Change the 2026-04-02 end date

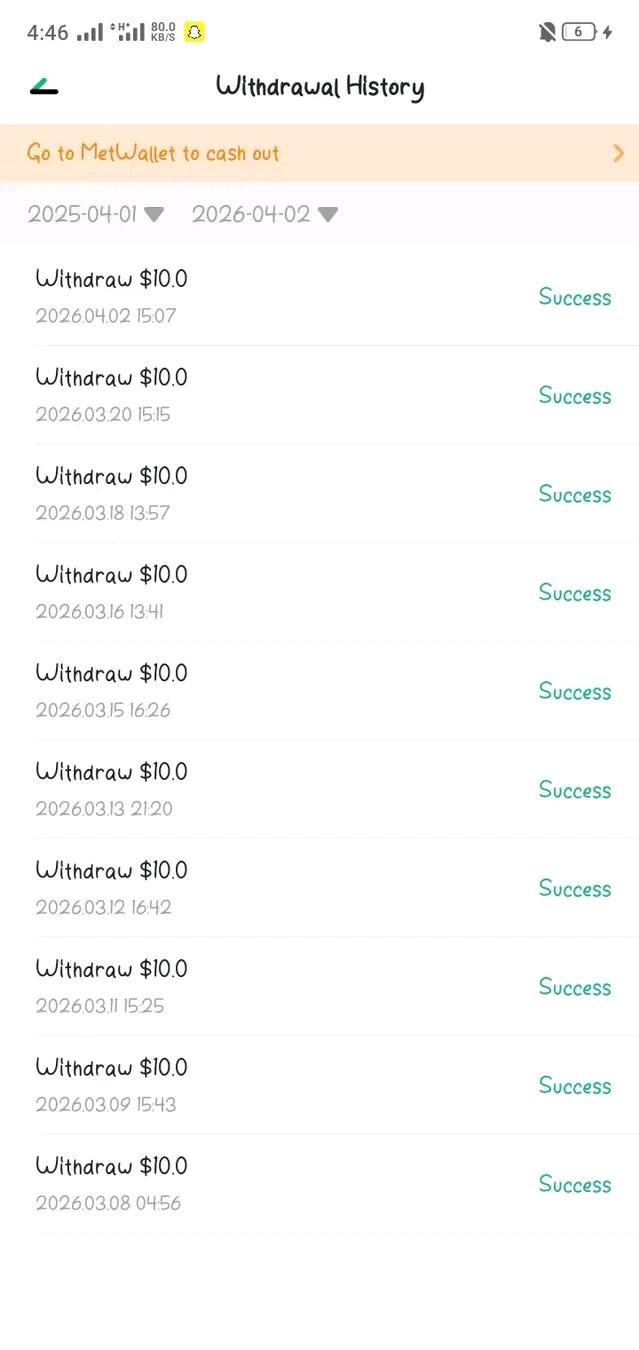pyautogui.click(x=264, y=214)
